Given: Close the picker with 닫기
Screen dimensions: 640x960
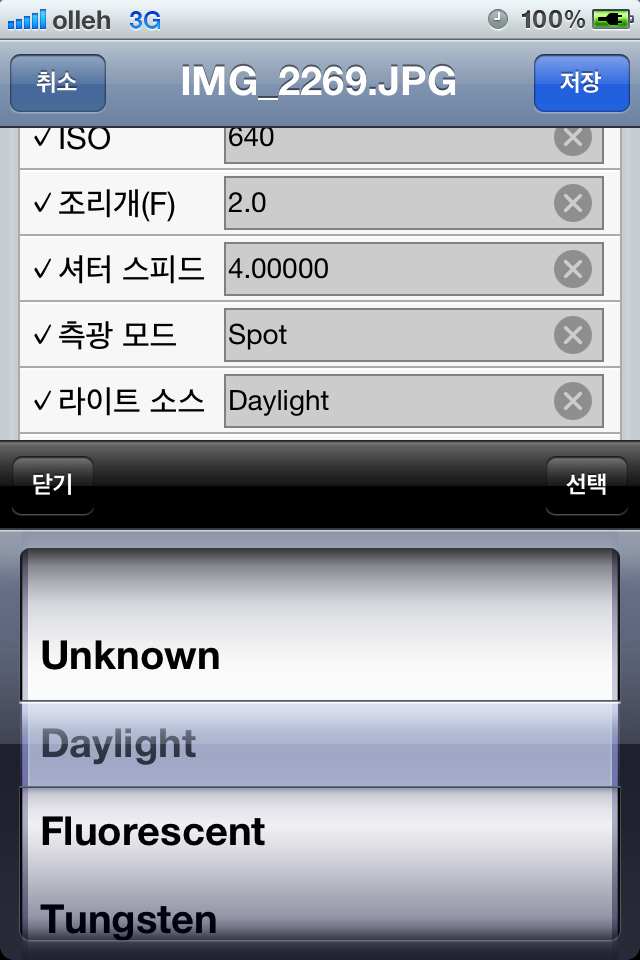Looking at the screenshot, I should 53,485.
